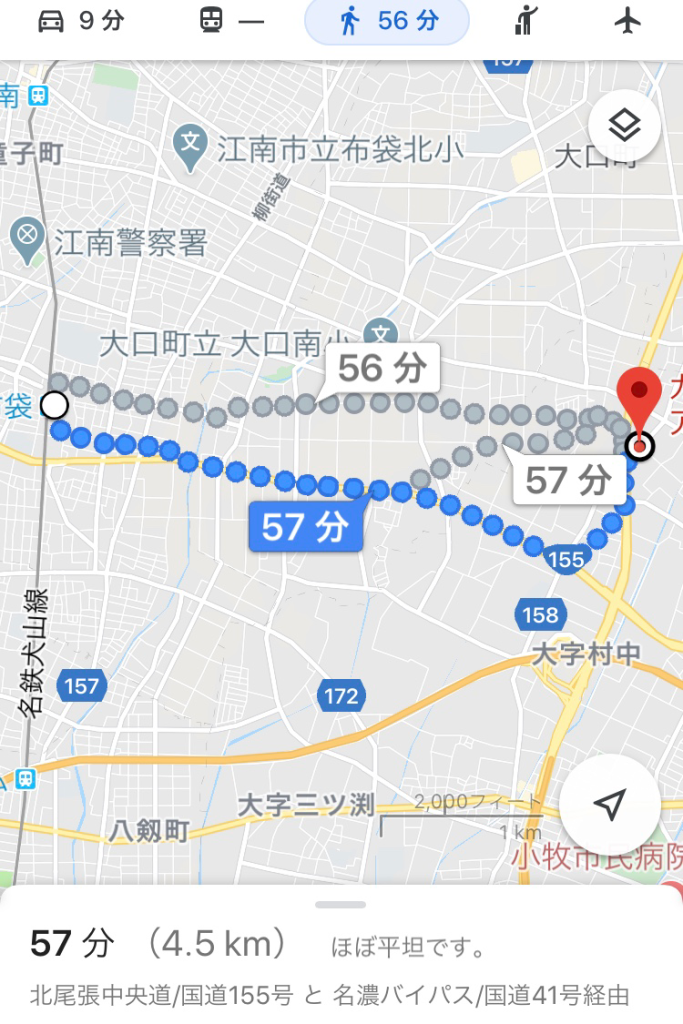The image size is (683, 1024).
Task: Select the walking mode (56分)
Action: [x=386, y=22]
